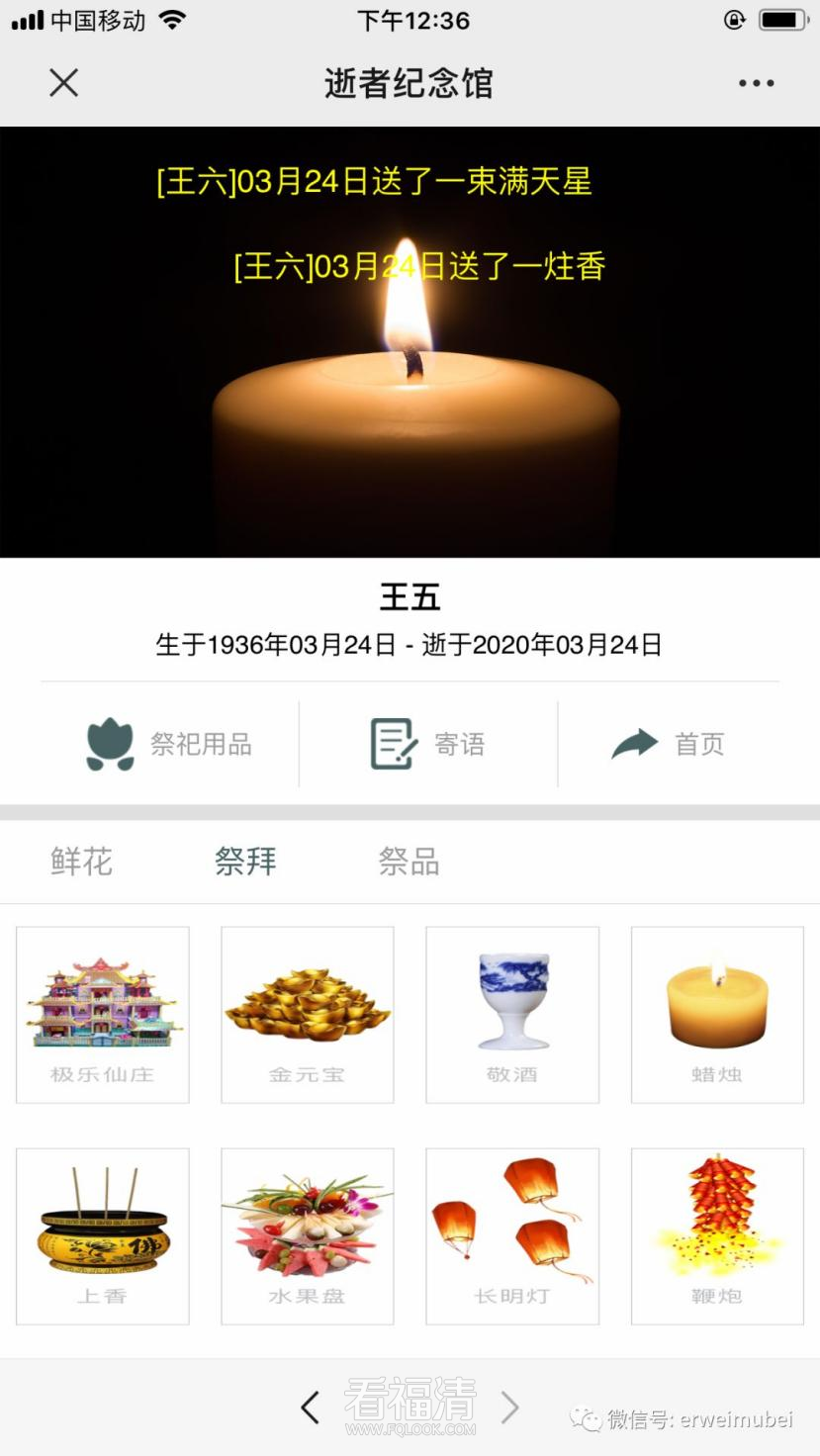Go to next offerings page with right arrow
This screenshot has width=820, height=1456.
[510, 1406]
